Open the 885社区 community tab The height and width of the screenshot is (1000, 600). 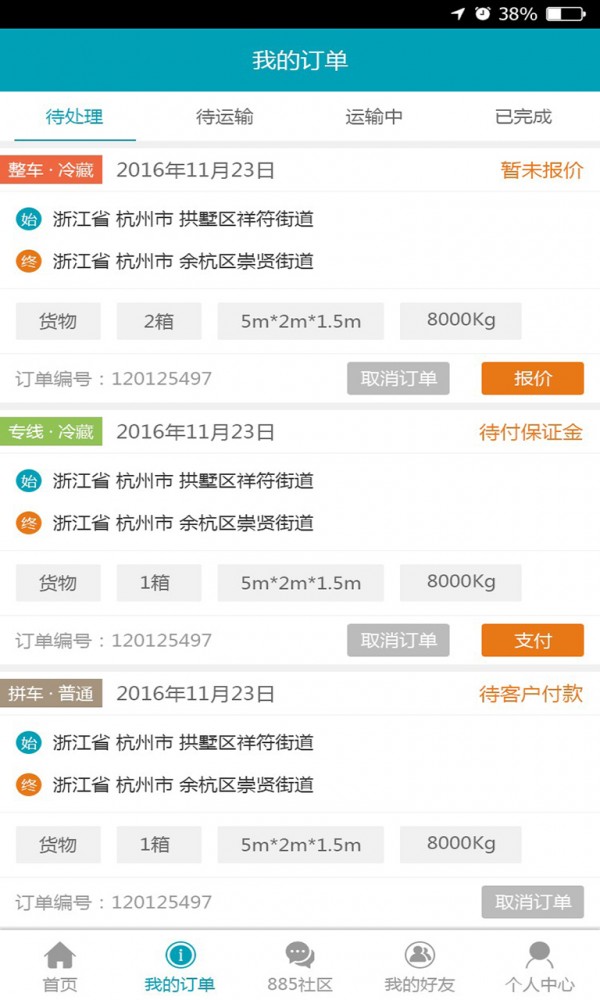(x=300, y=966)
